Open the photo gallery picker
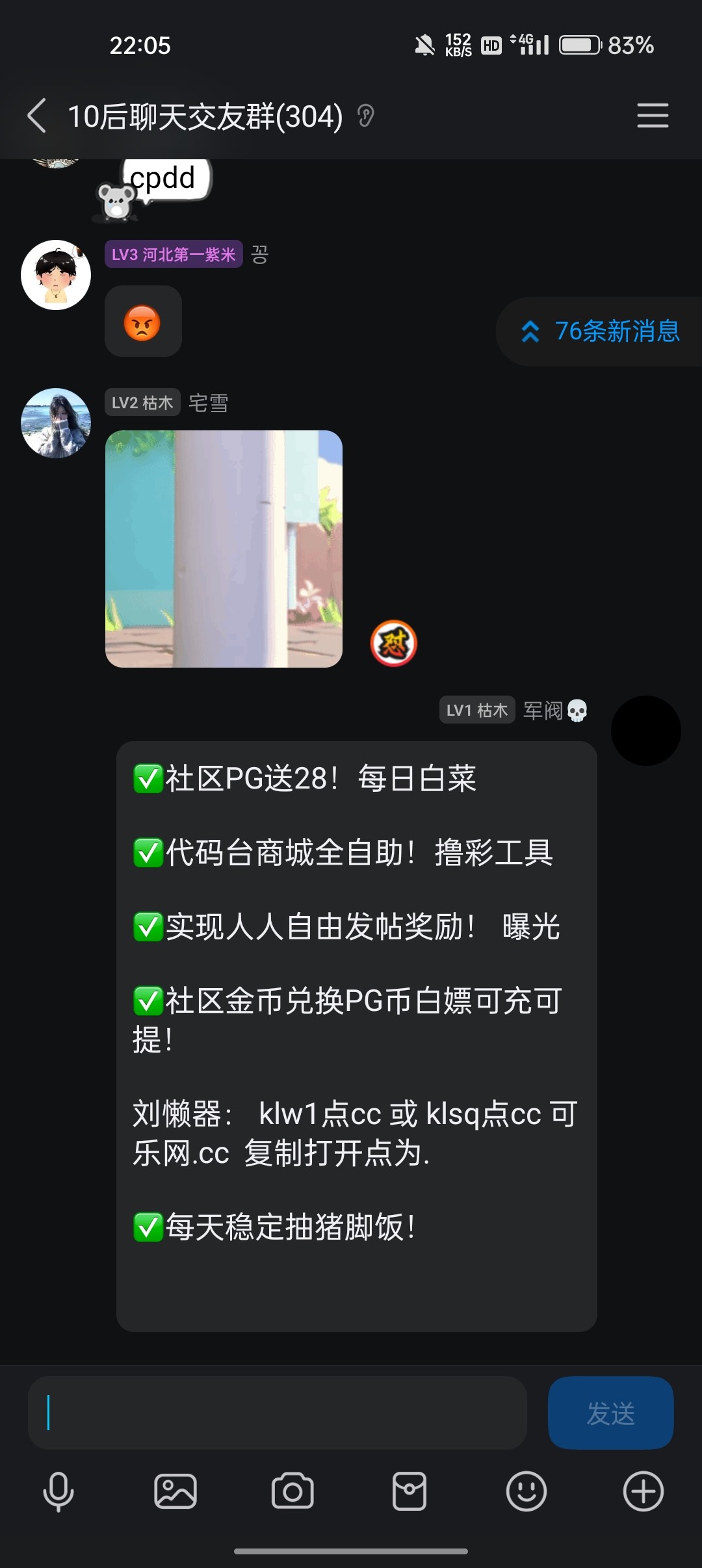 coord(175,1491)
